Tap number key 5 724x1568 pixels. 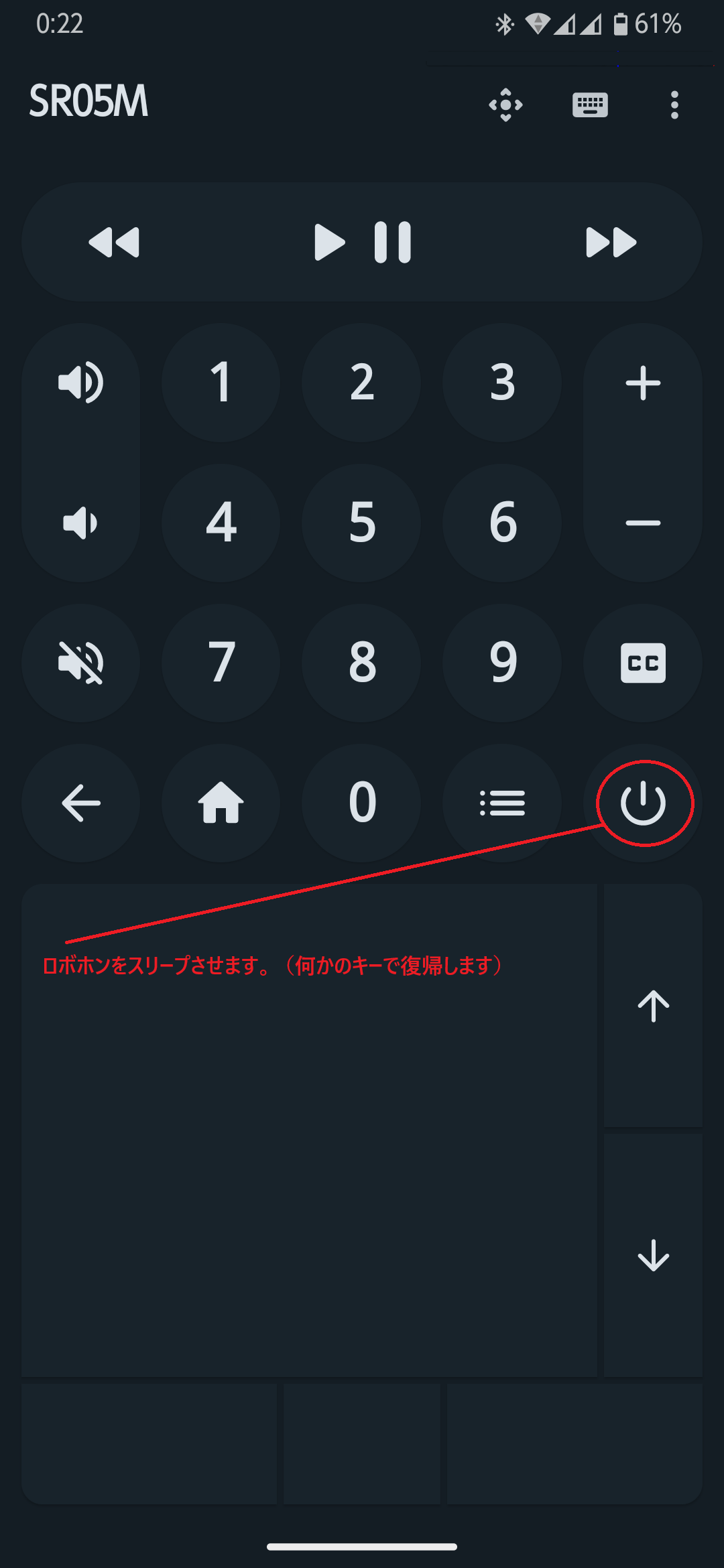362,523
